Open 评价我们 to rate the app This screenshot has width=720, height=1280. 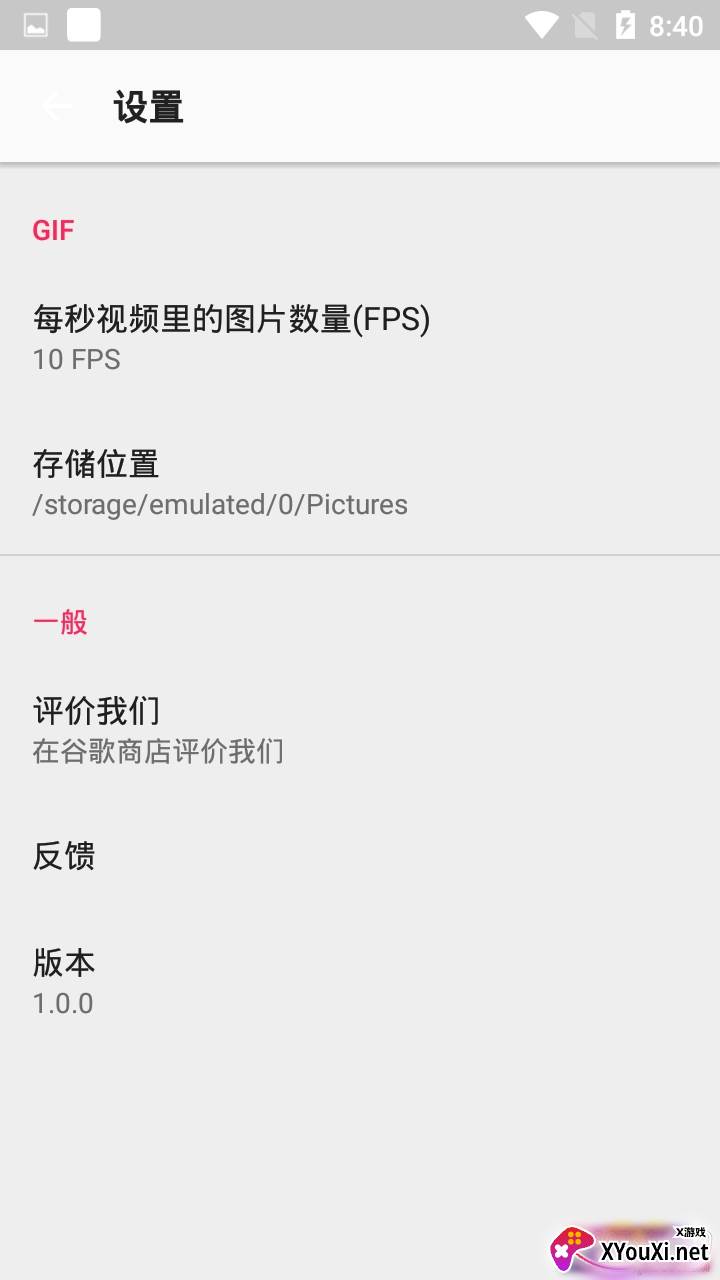[x=360, y=730]
